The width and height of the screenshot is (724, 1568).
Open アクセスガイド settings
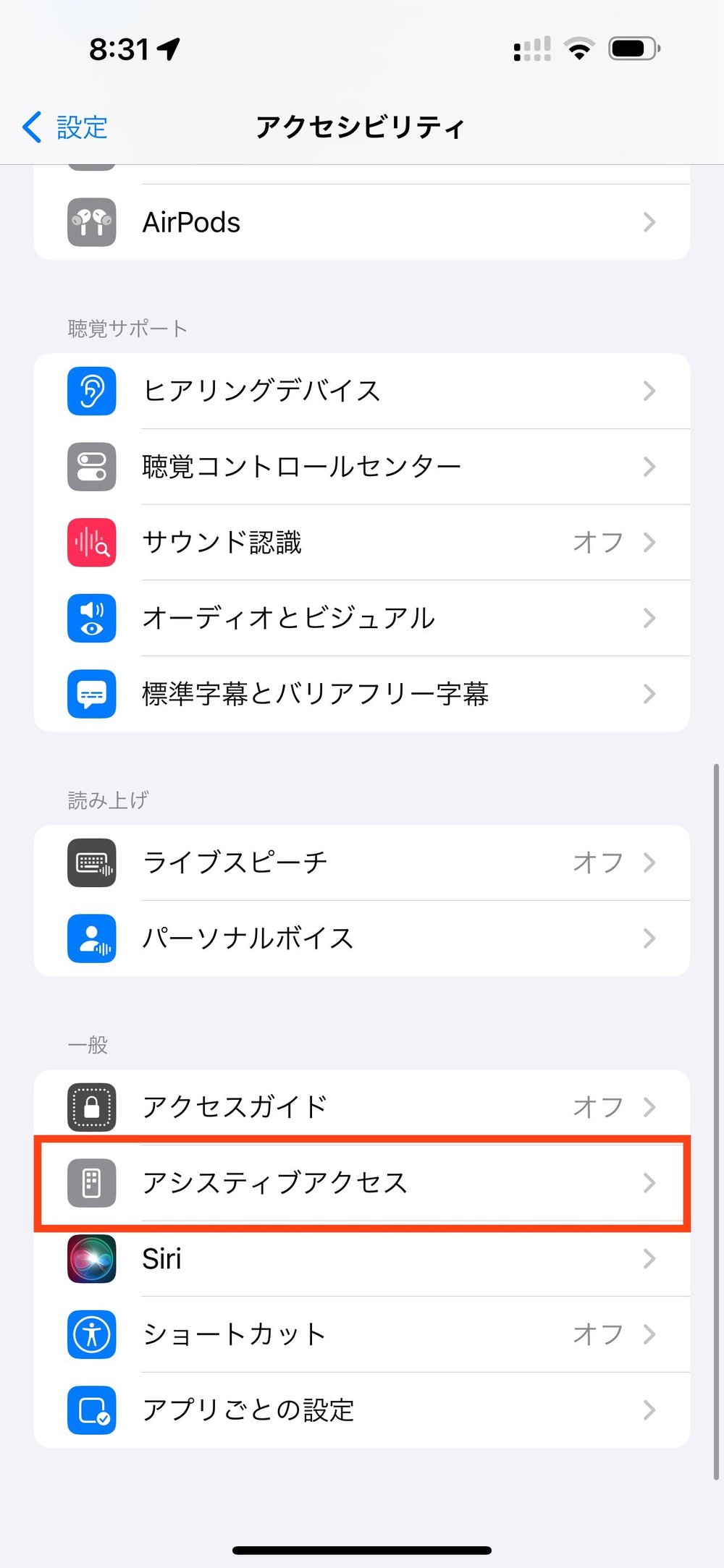tap(362, 1107)
